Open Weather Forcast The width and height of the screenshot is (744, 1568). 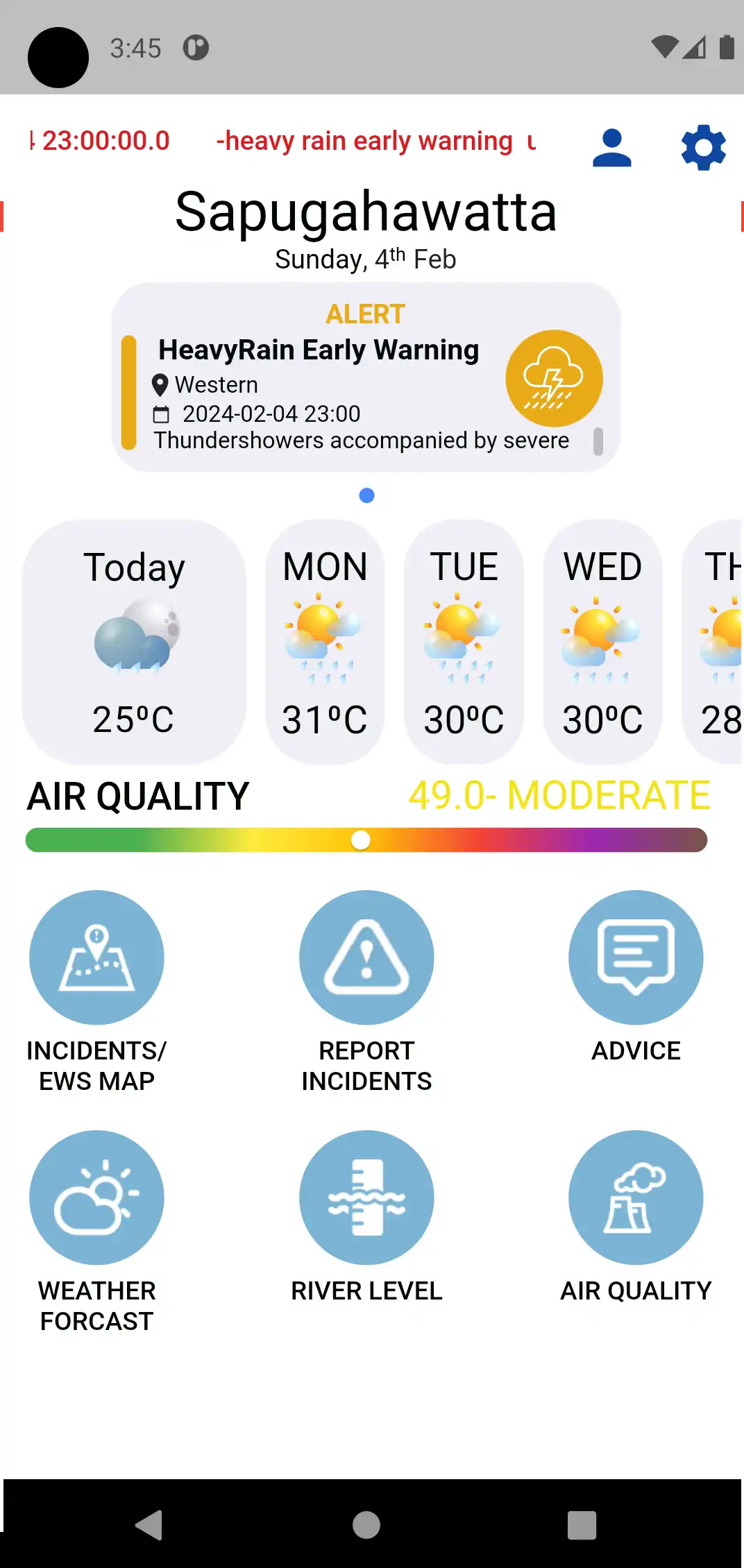click(x=96, y=1198)
